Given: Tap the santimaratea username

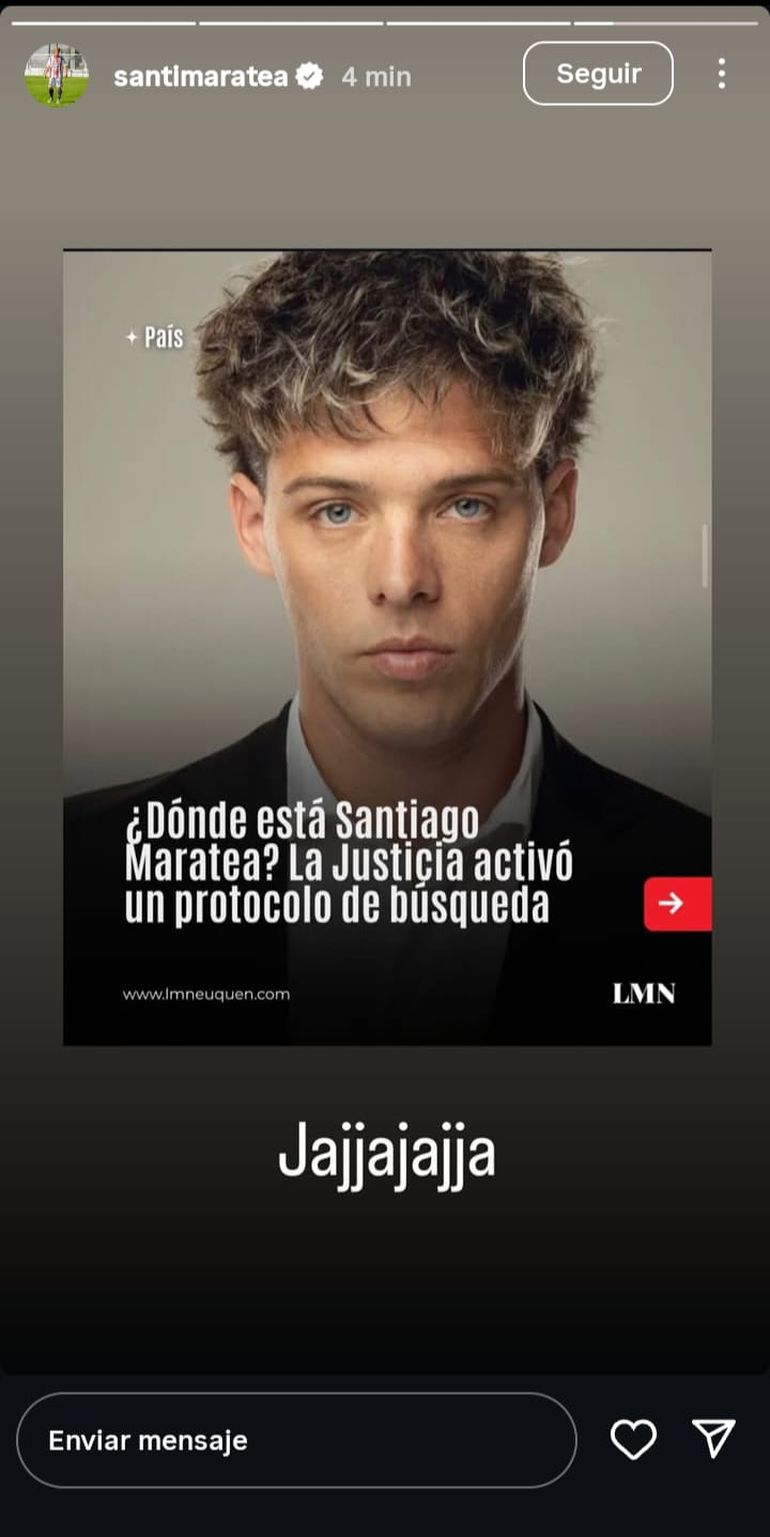Looking at the screenshot, I should (x=200, y=77).
